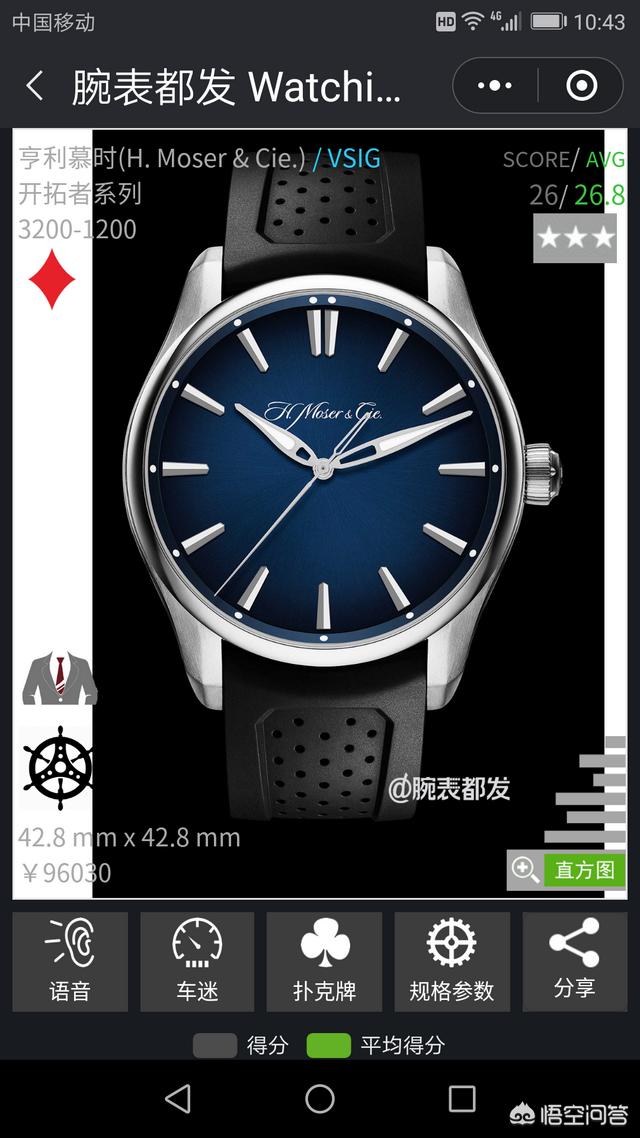Tap the system home button
This screenshot has width=640, height=1138.
(x=320, y=1099)
